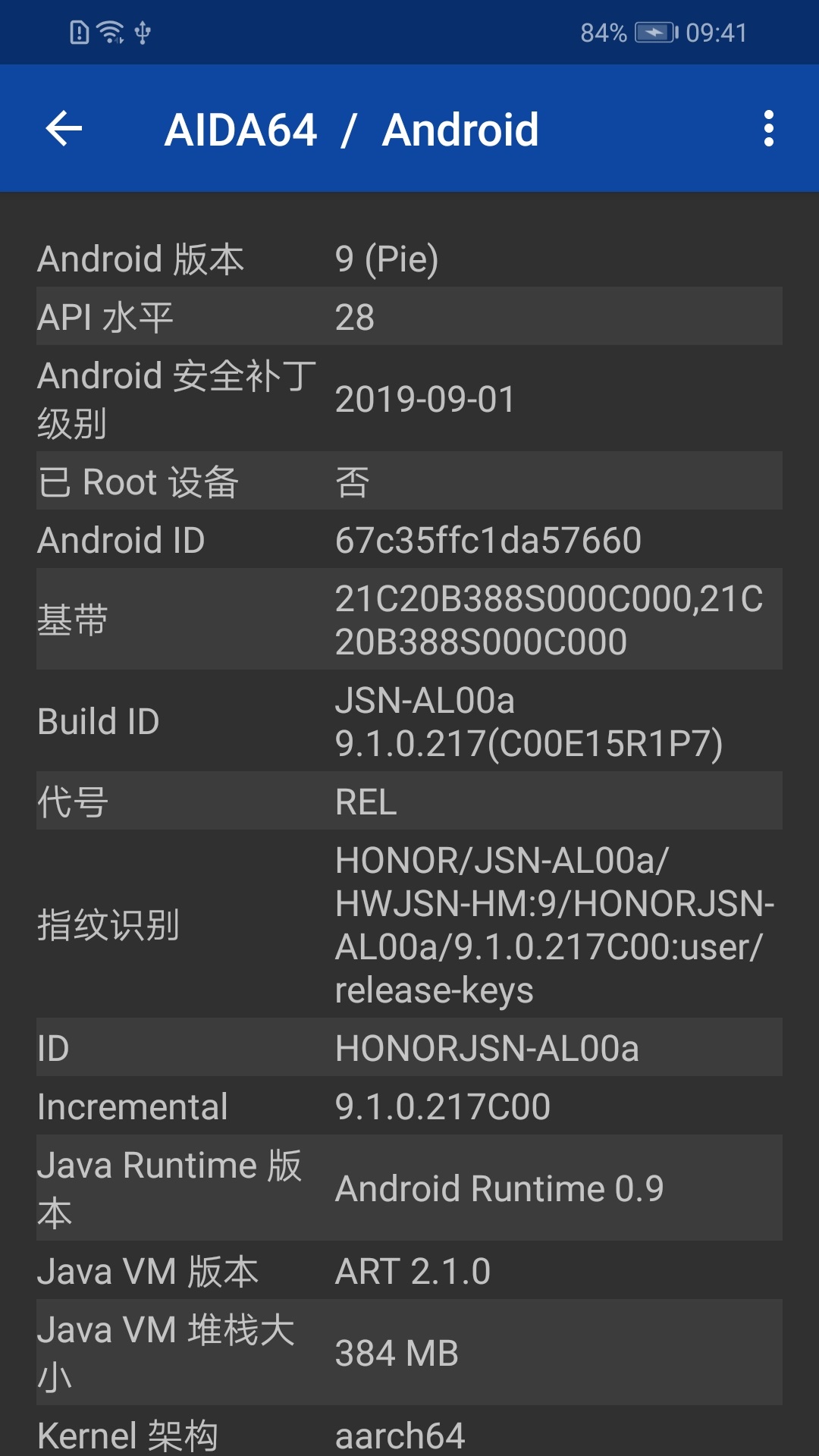Click the Android ID value 67c35ffc1da57660
The height and width of the screenshot is (1456, 819).
coord(488,540)
